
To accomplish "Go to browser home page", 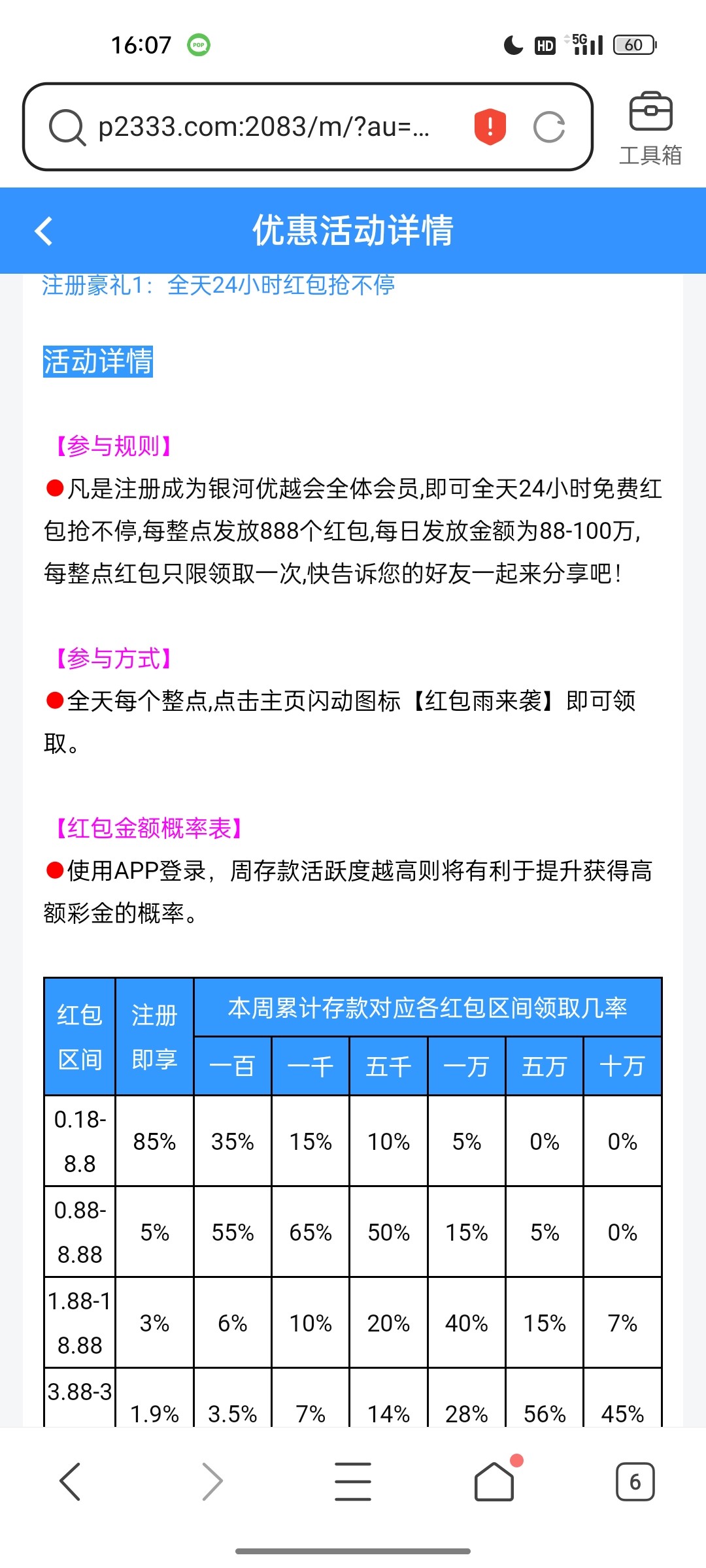I will (x=494, y=1481).
